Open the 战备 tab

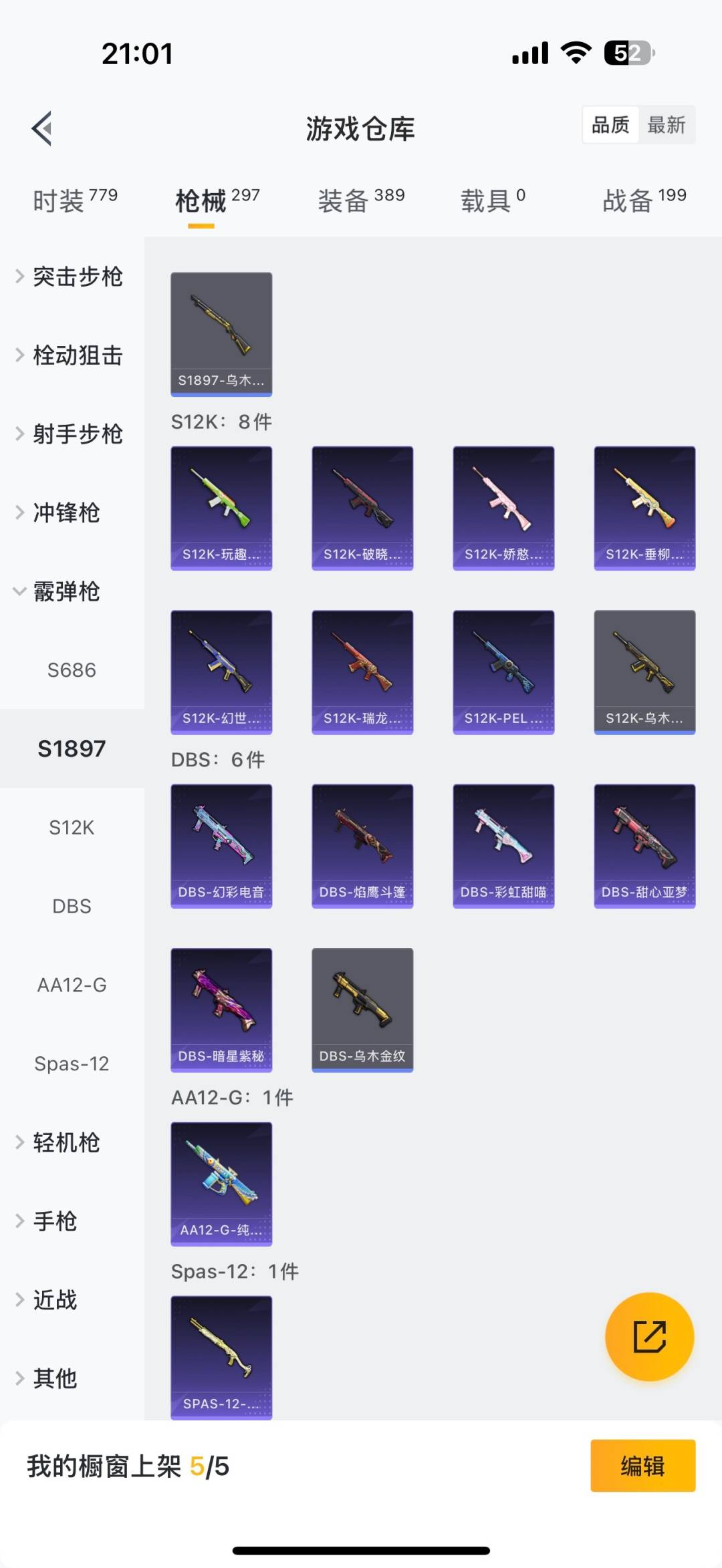coord(644,200)
